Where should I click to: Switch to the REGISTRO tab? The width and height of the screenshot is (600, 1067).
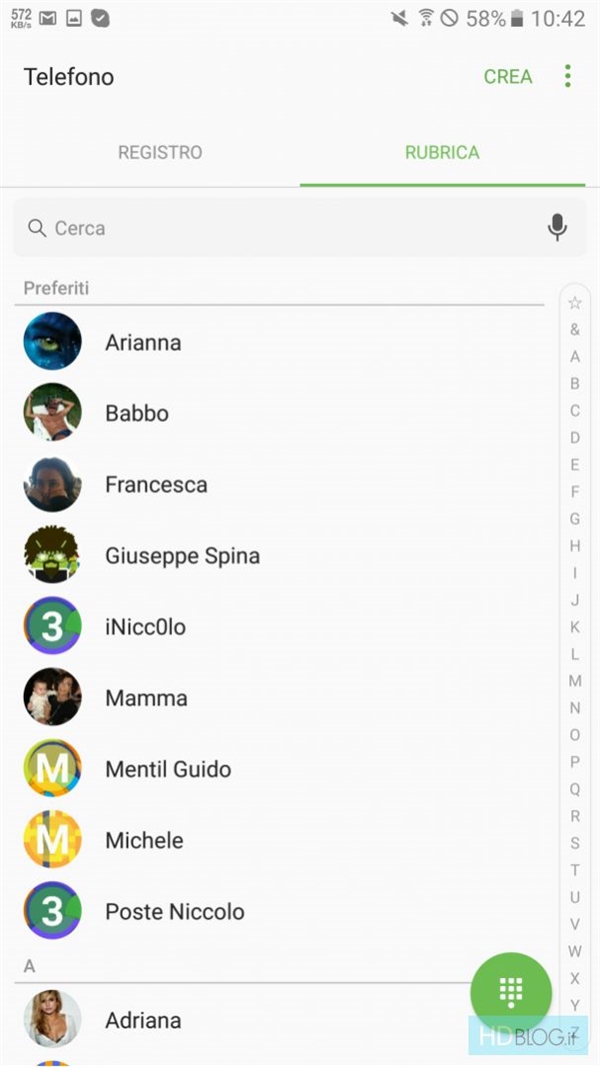tap(160, 153)
